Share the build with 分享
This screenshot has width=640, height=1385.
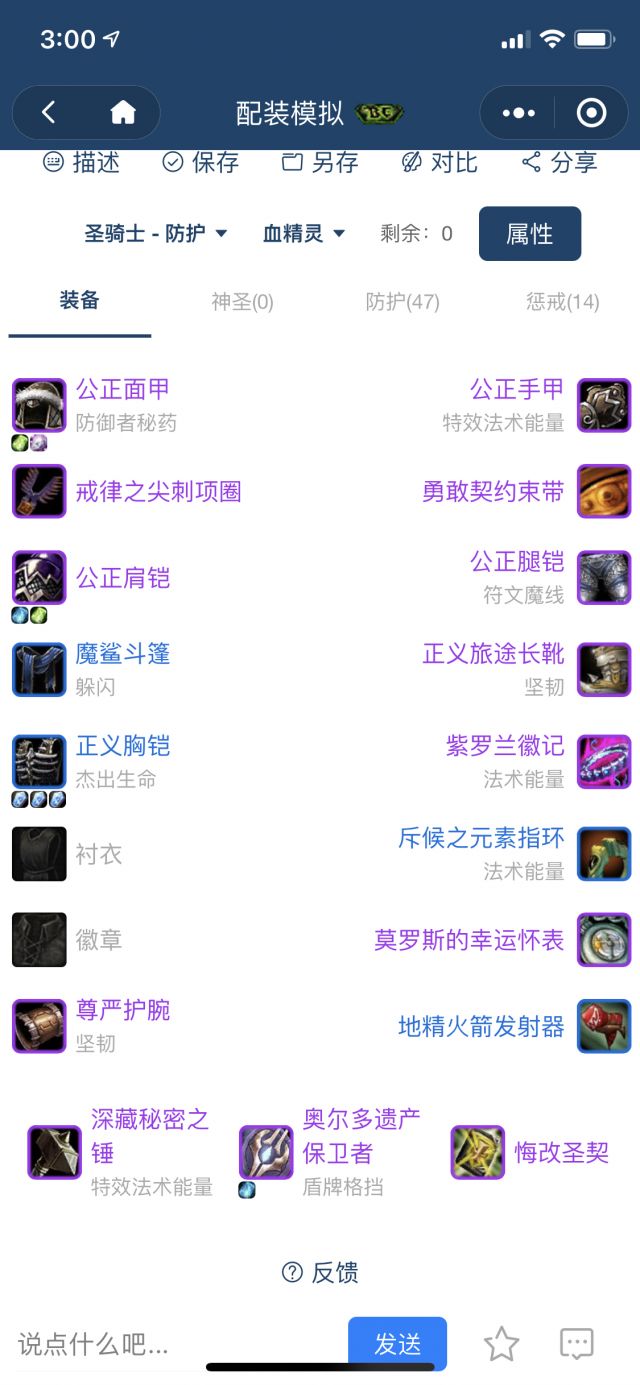tap(559, 162)
